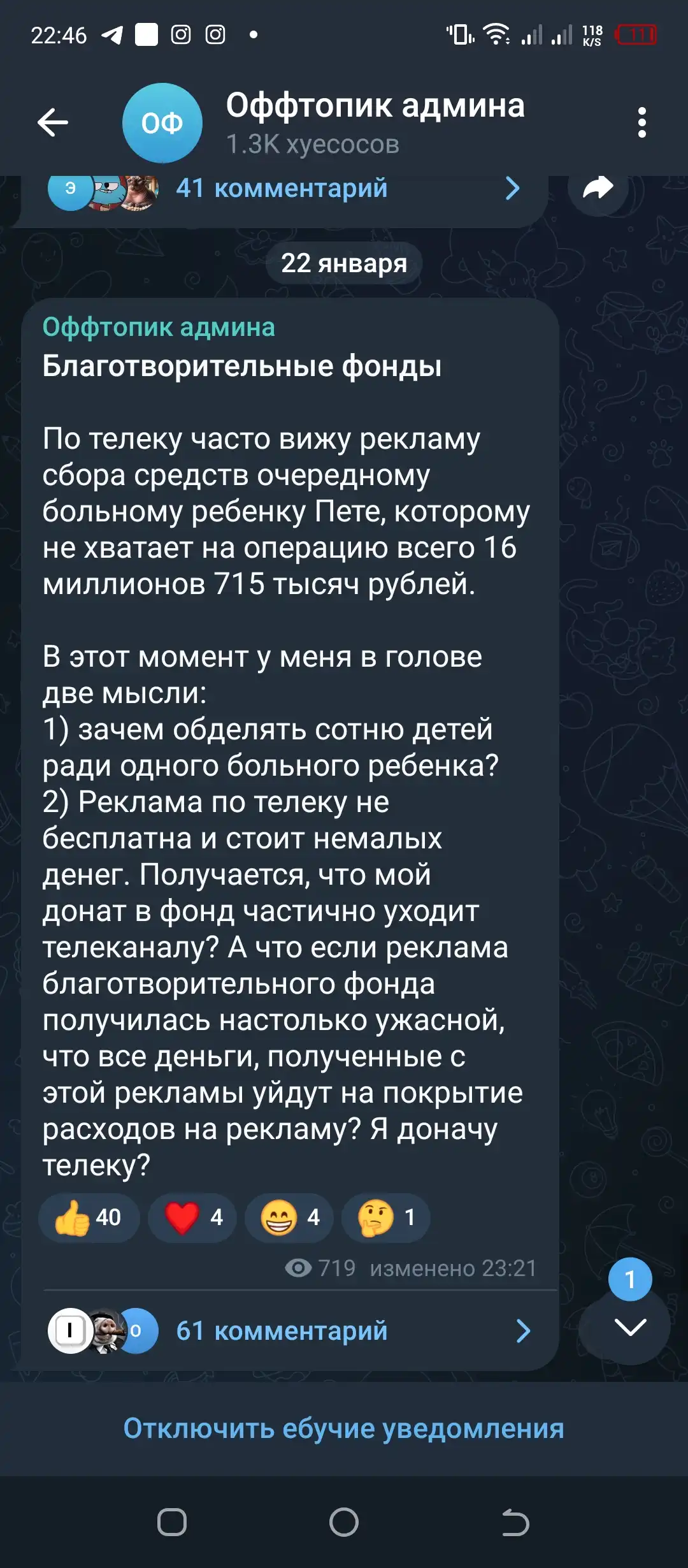Add a thumbs-up reaction showing 40

click(x=89, y=1217)
